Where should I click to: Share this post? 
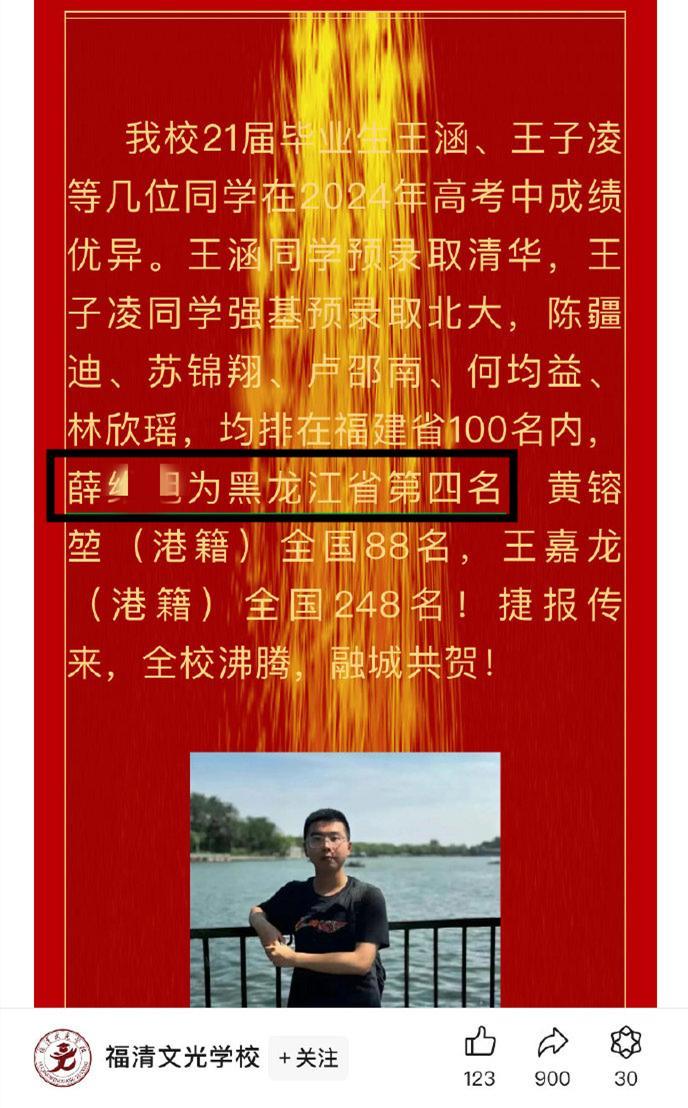tap(552, 1045)
